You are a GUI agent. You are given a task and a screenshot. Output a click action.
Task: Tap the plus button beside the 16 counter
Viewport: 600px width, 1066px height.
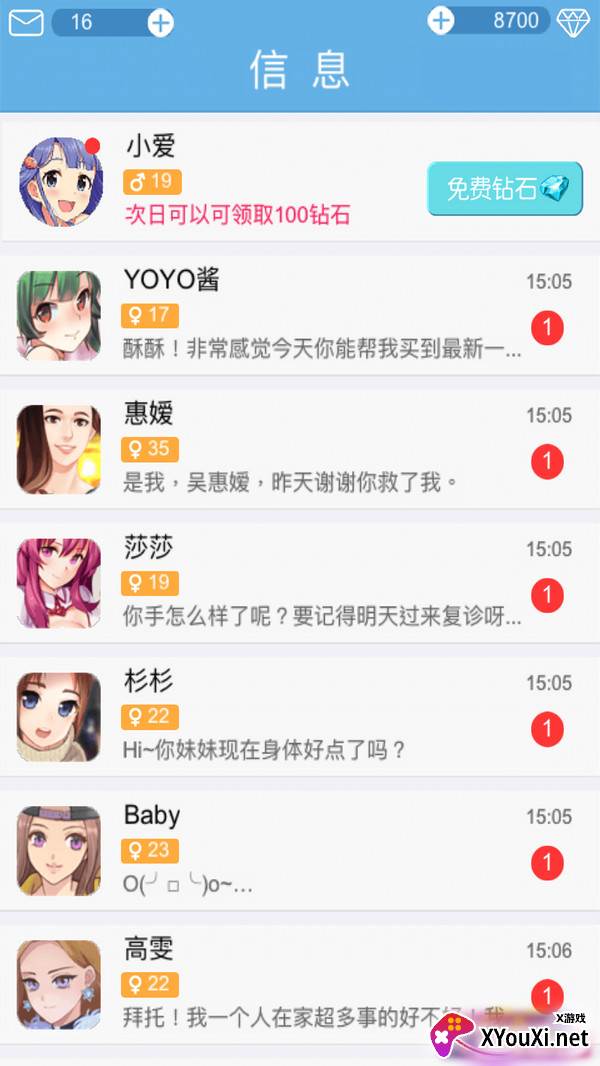pos(160,22)
